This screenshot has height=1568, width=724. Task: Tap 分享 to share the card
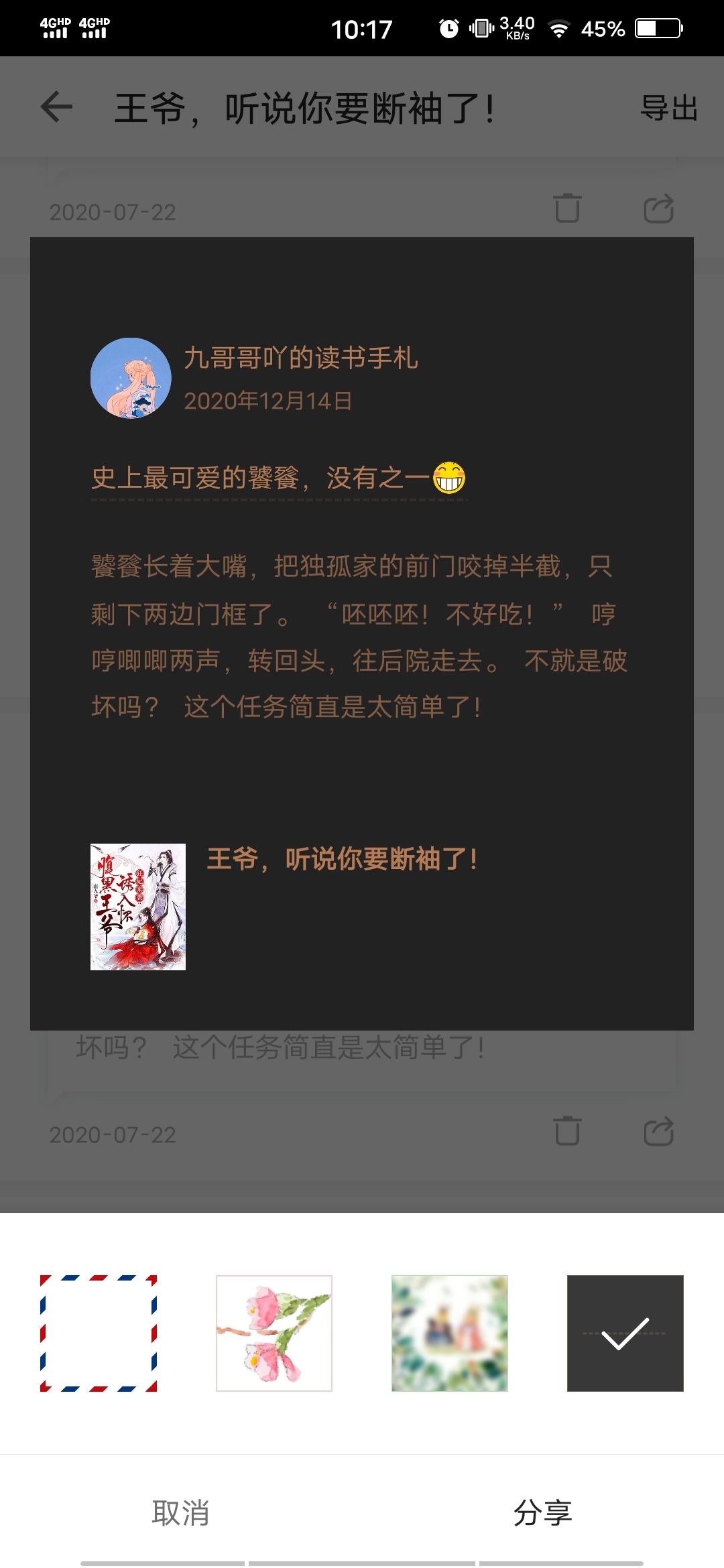coord(542,1512)
